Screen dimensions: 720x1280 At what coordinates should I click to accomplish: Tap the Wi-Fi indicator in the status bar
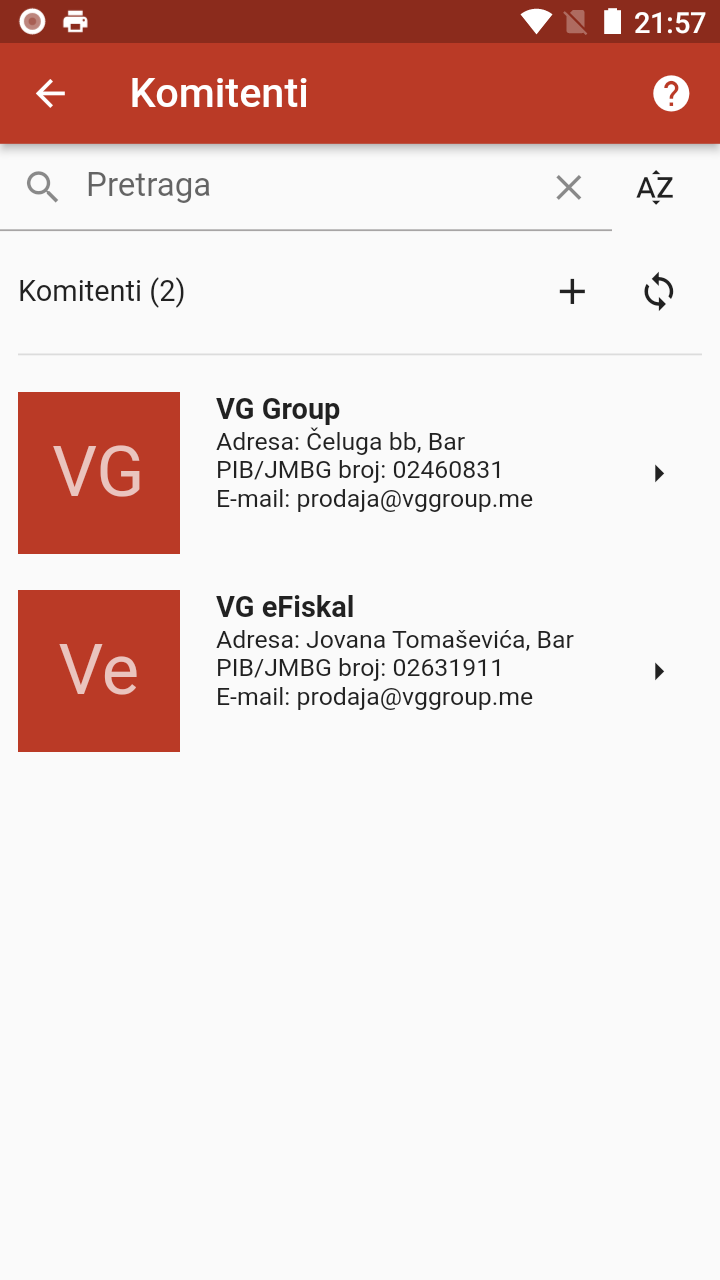click(537, 20)
